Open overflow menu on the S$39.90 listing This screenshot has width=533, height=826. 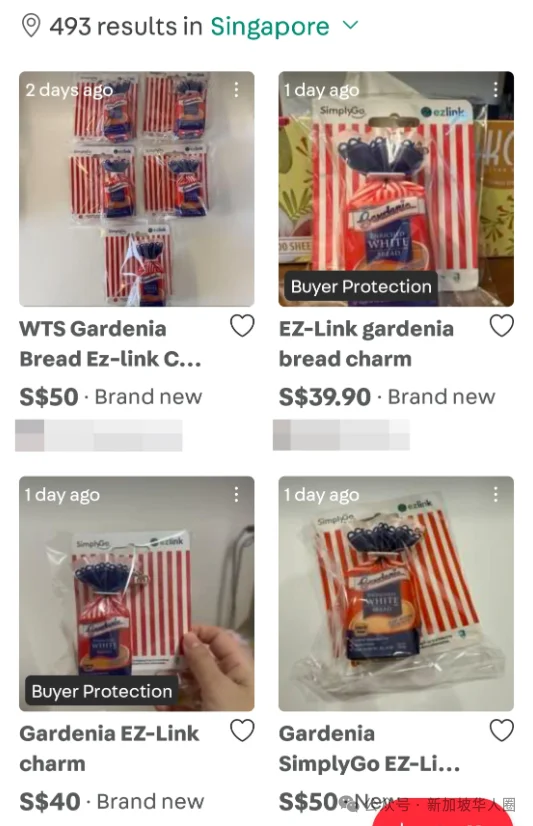point(496,90)
